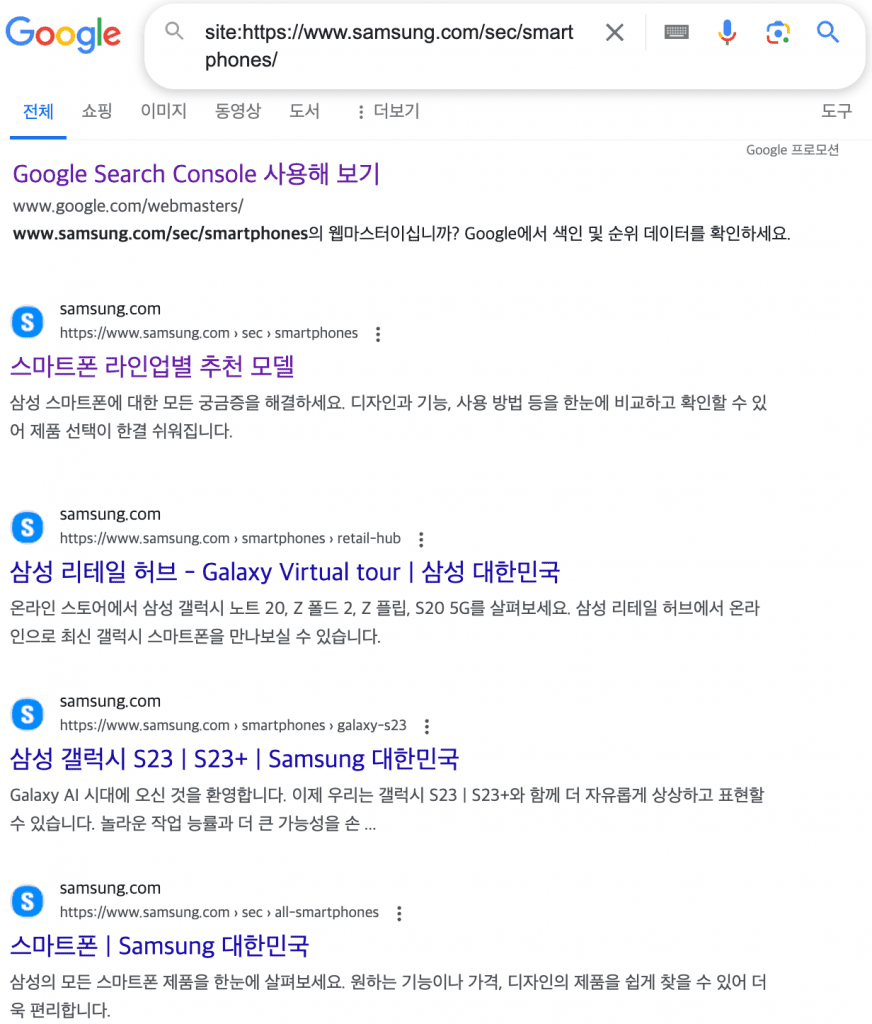This screenshot has width=872, height=1024.
Task: Expand the 더보기 menu
Action: 387,111
